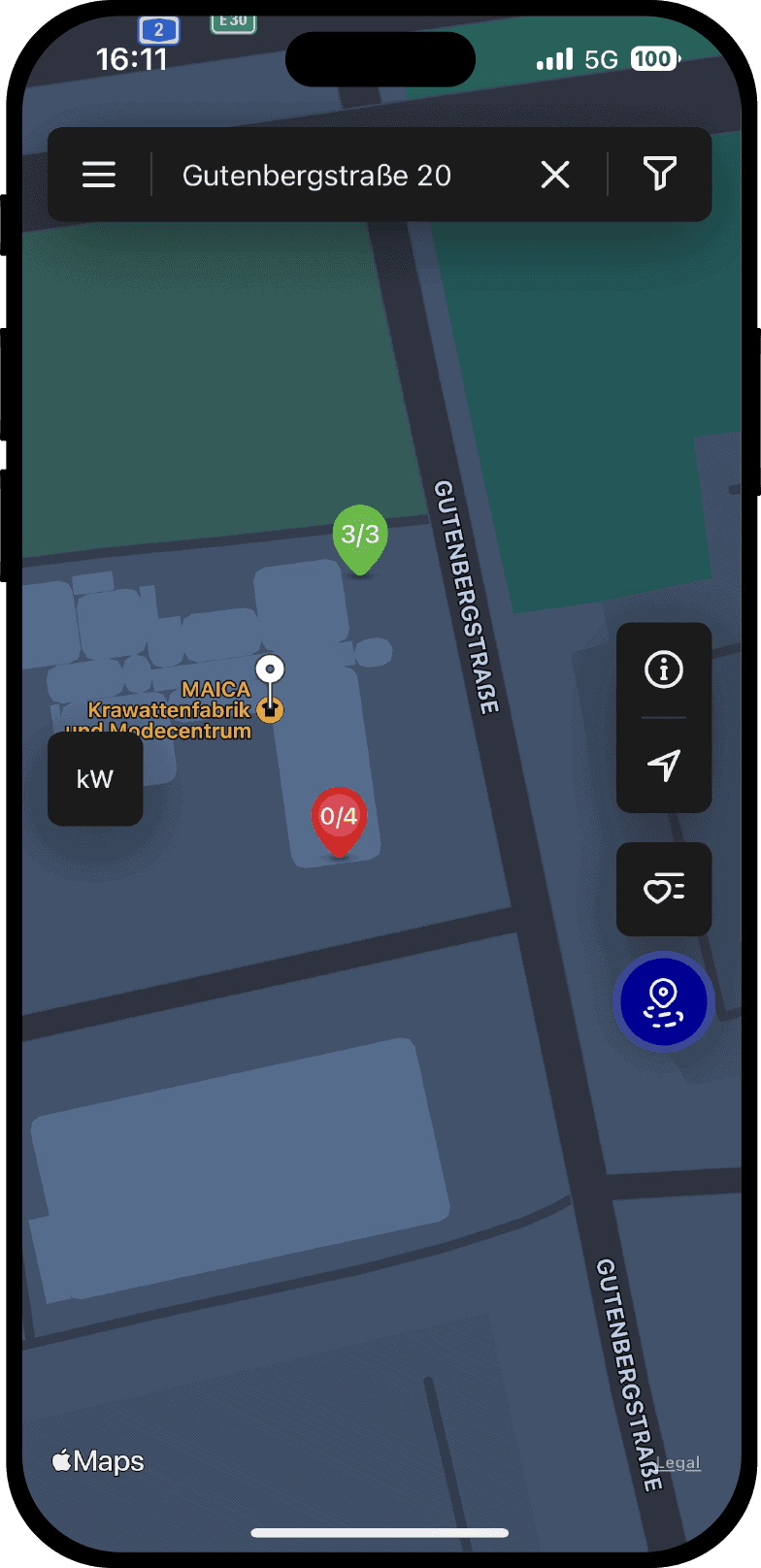Open the hamburger menu
Viewport: 761px width, 1568px height.
[99, 175]
